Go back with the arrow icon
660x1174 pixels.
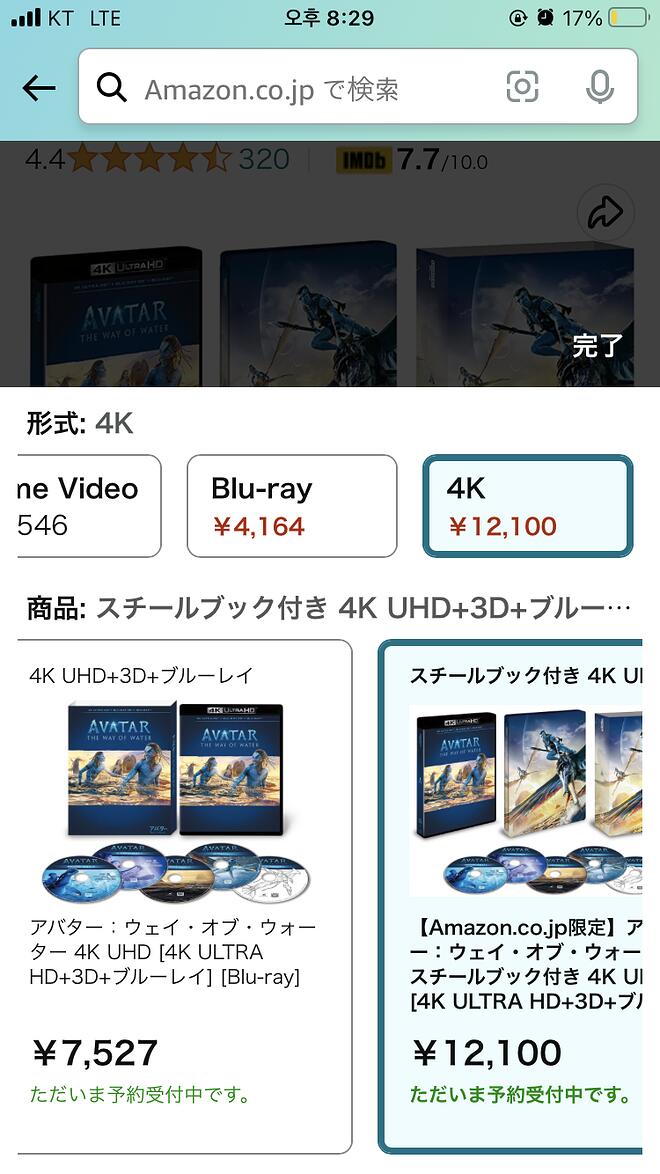tap(39, 89)
